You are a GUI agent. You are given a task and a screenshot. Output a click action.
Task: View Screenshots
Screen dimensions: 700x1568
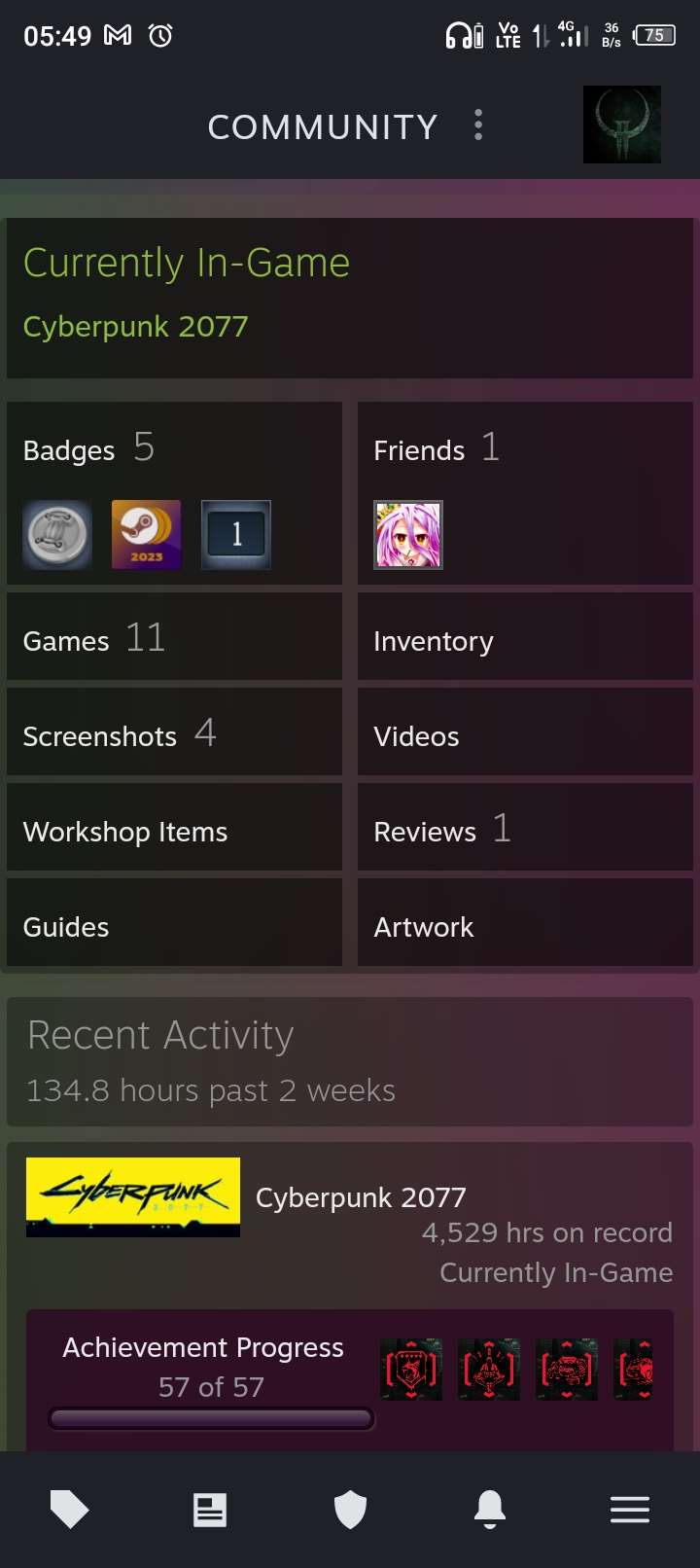coord(119,735)
